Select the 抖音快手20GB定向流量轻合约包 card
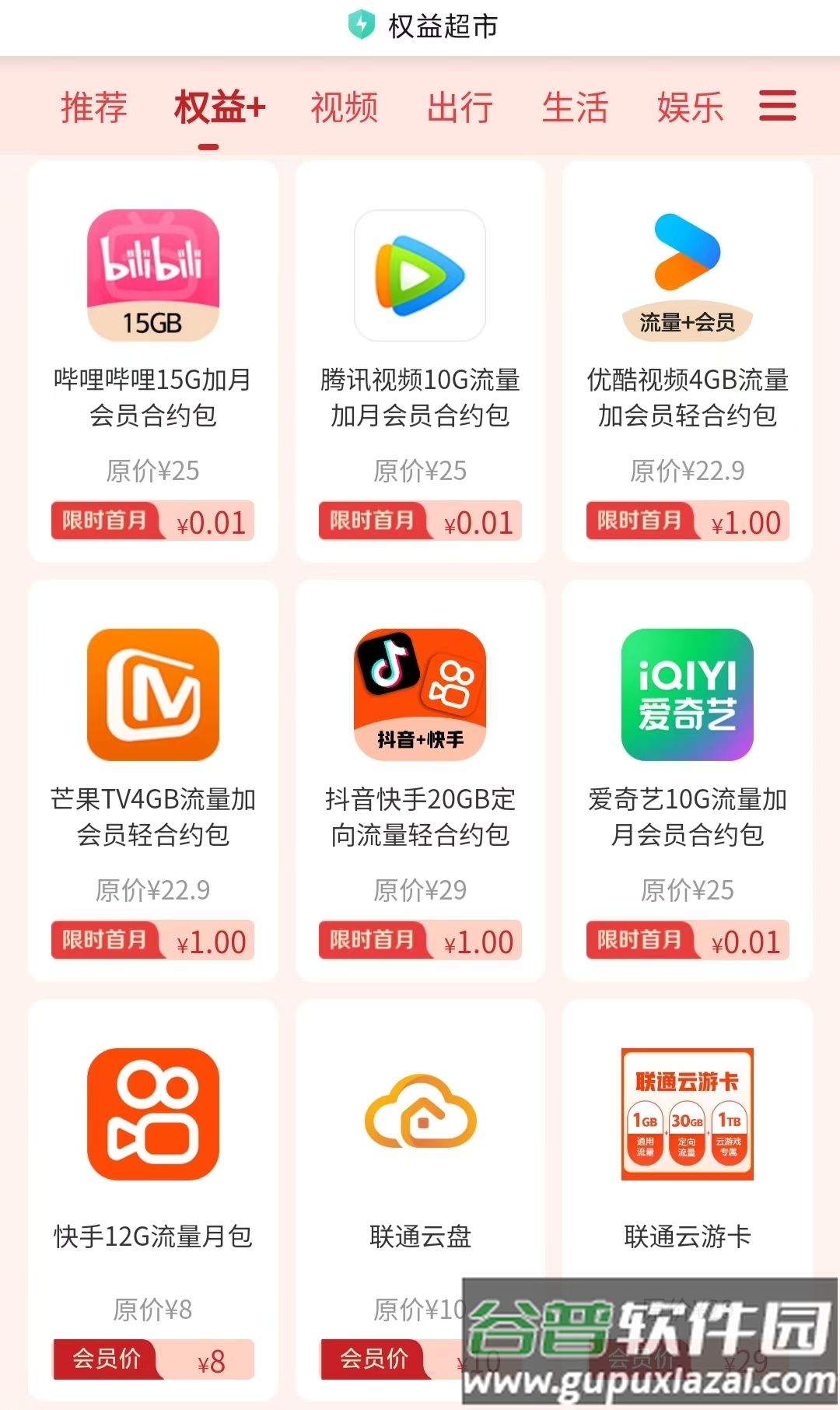 [420, 780]
